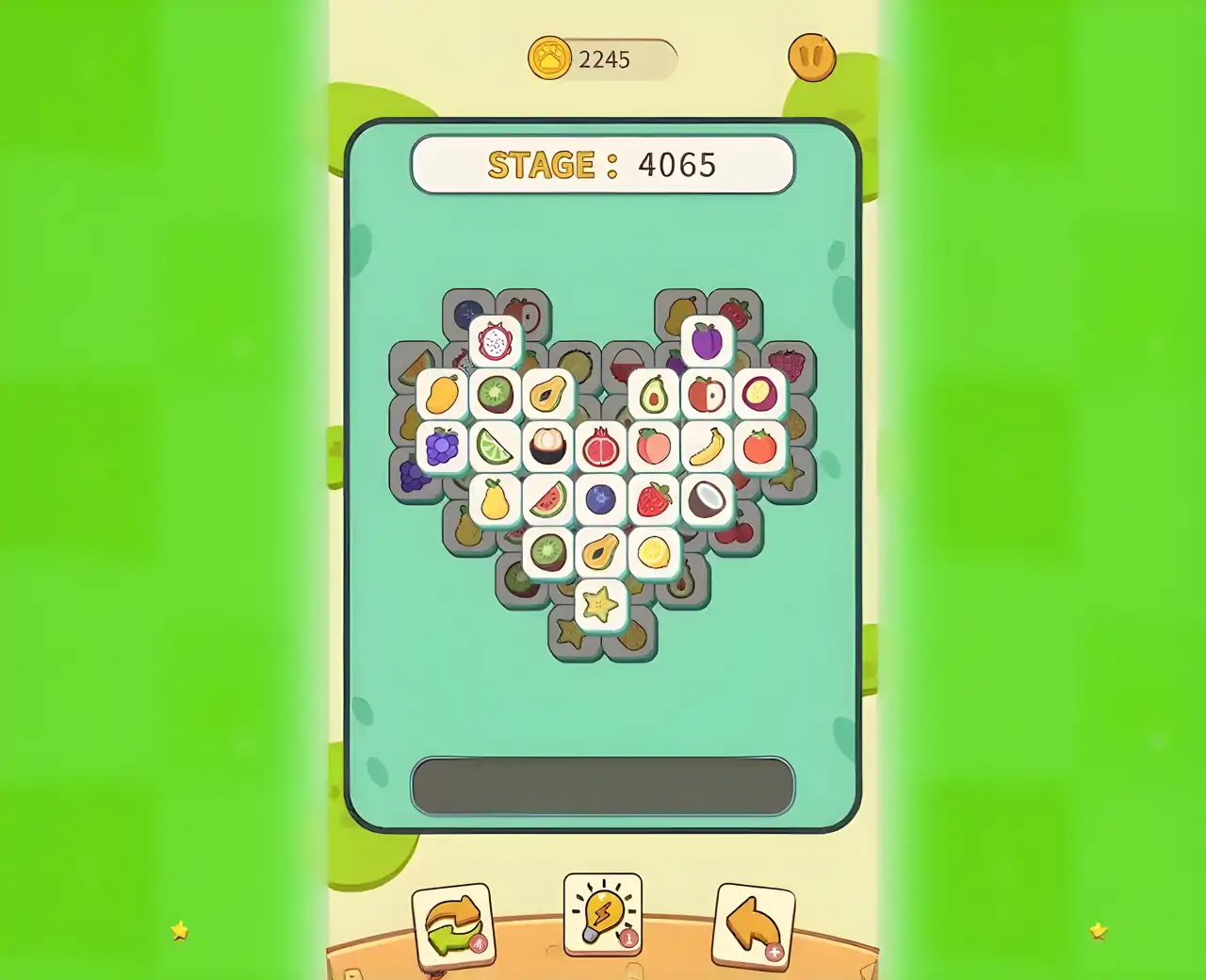Choose the red apple tile
Image resolution: width=1206 pixels, height=980 pixels.
[707, 394]
